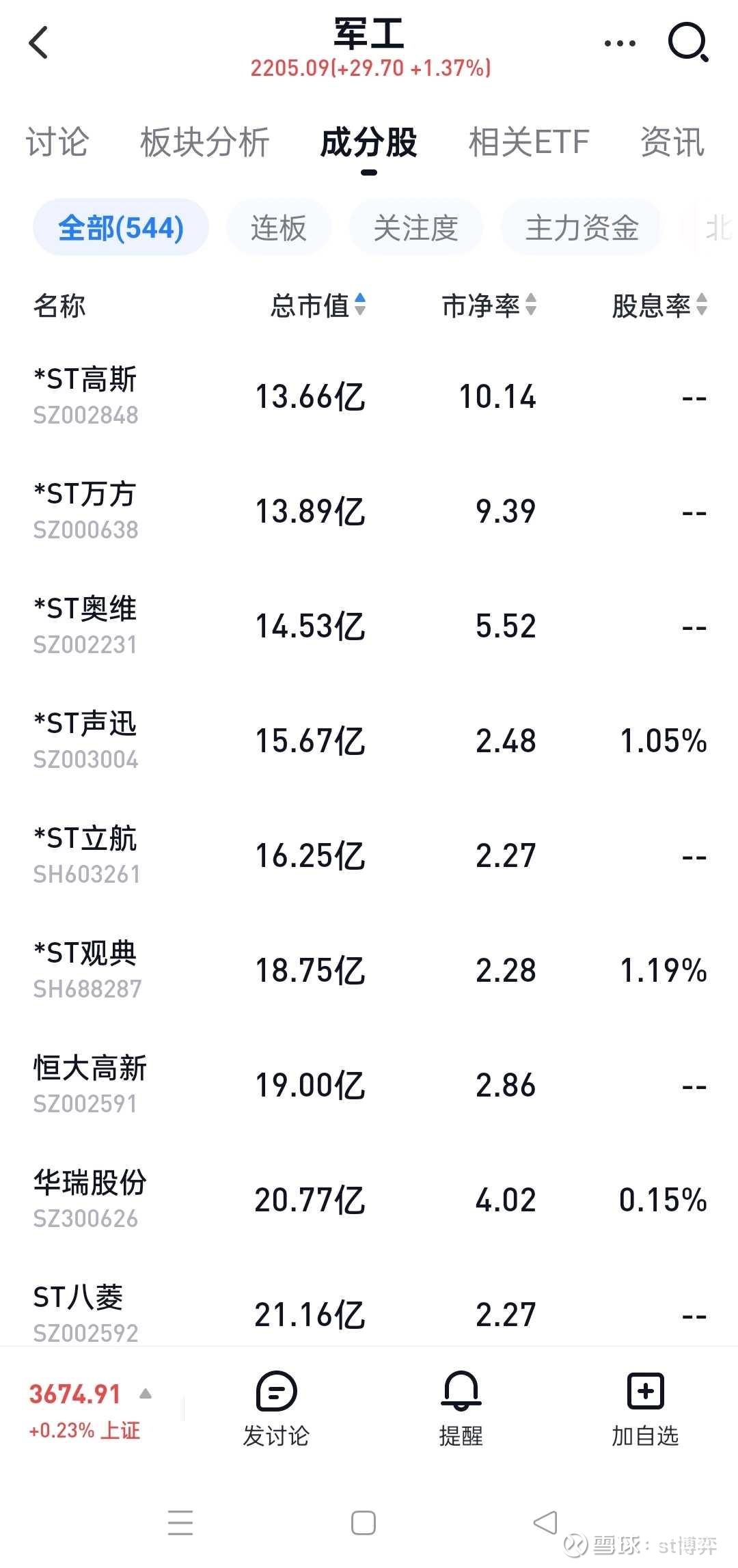Open the 相关ETF tab
This screenshot has height=1568, width=738.
(x=529, y=142)
